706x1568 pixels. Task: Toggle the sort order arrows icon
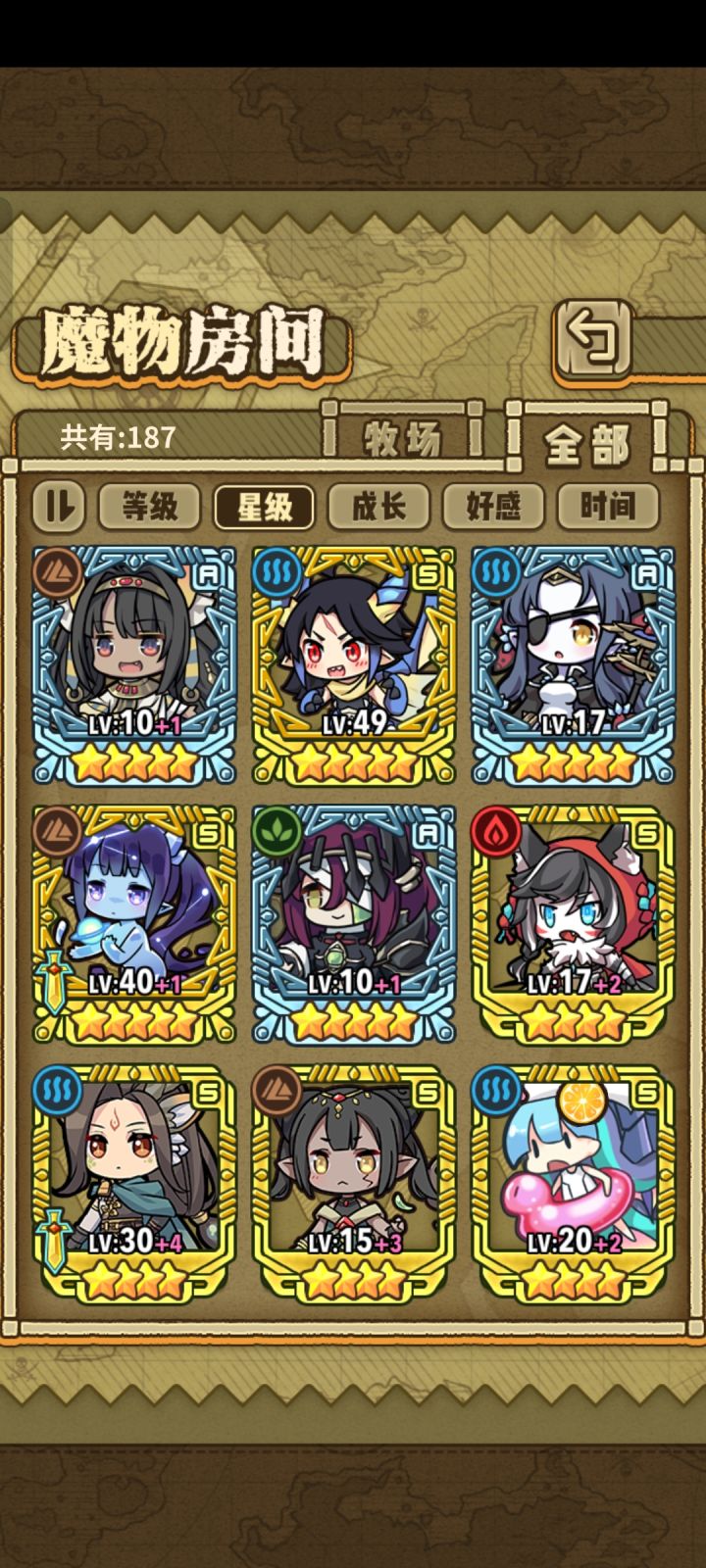tap(58, 507)
